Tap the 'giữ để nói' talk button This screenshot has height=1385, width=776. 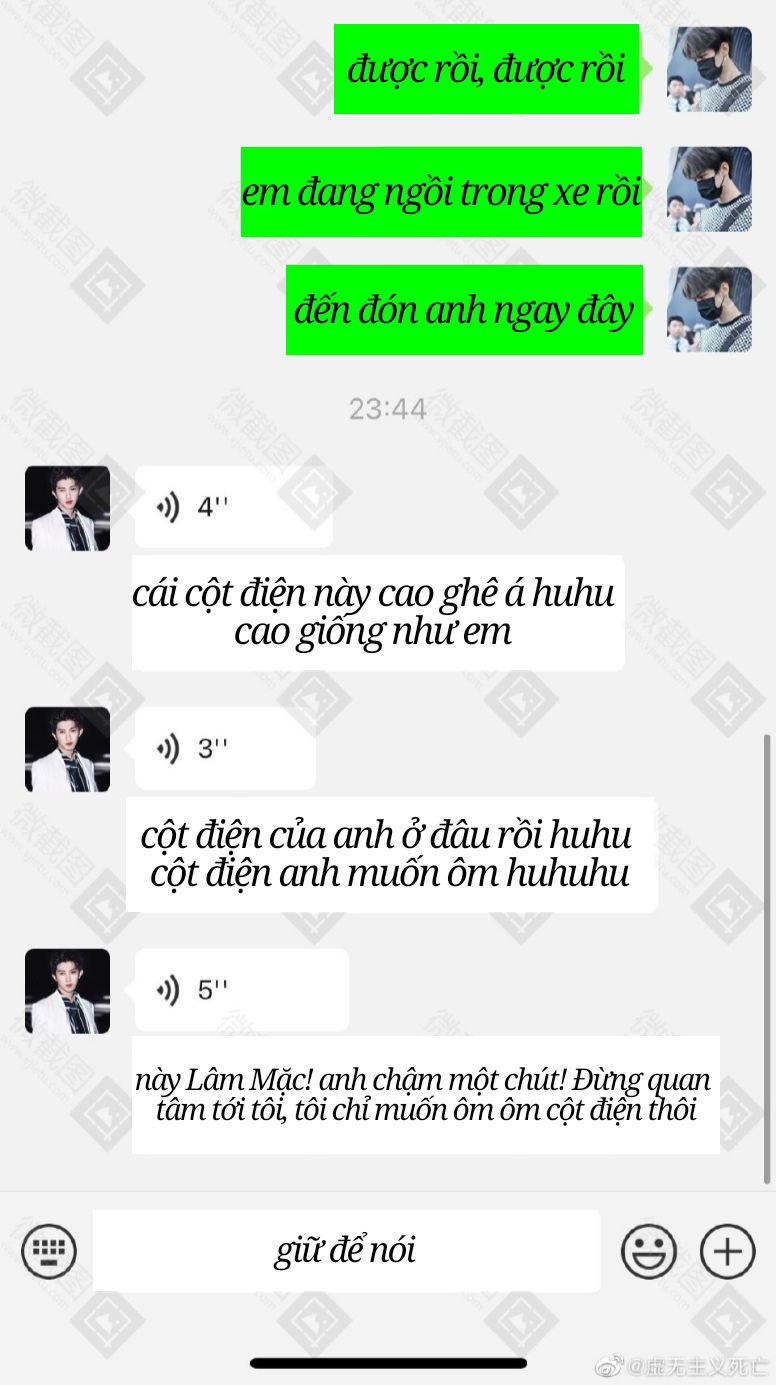(346, 1251)
